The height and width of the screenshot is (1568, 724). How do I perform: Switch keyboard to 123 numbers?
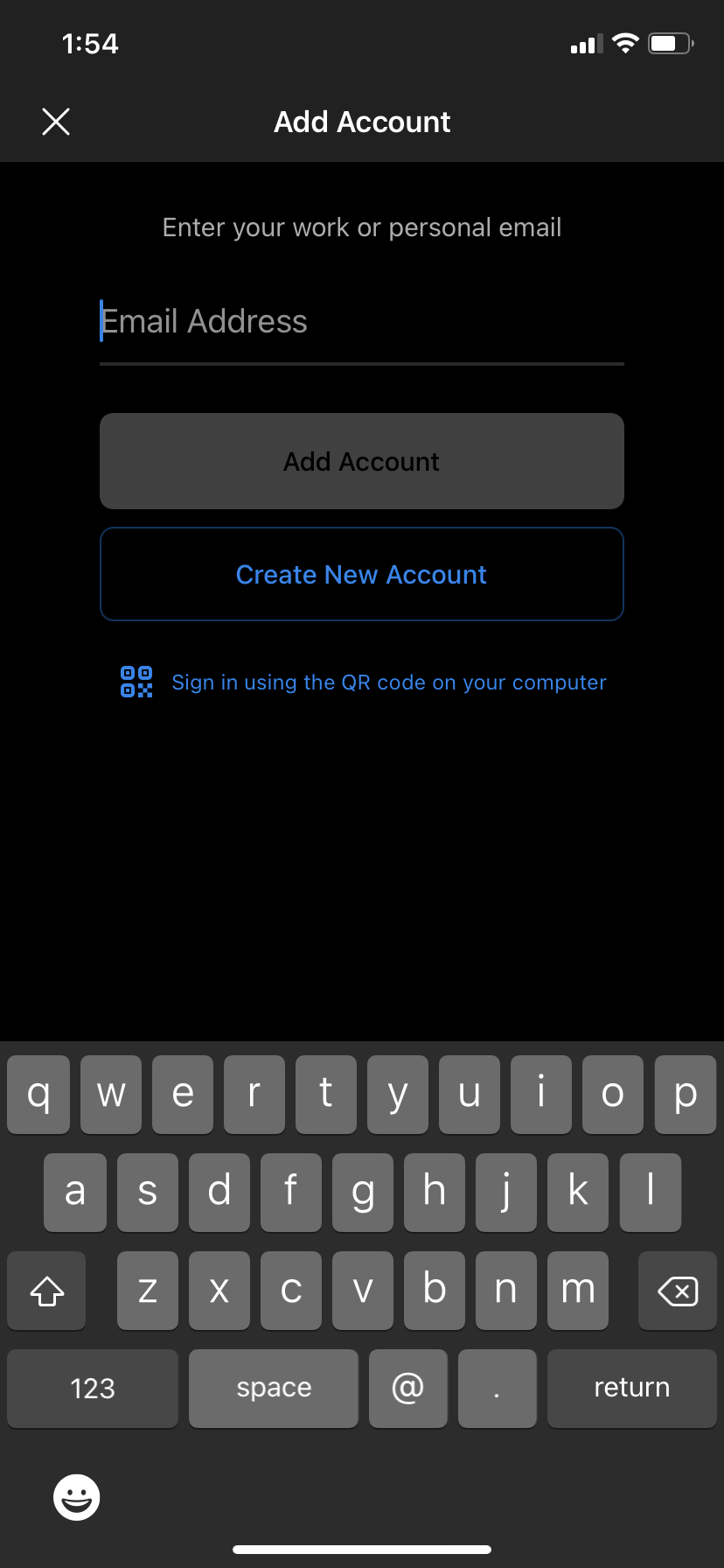coord(93,1389)
